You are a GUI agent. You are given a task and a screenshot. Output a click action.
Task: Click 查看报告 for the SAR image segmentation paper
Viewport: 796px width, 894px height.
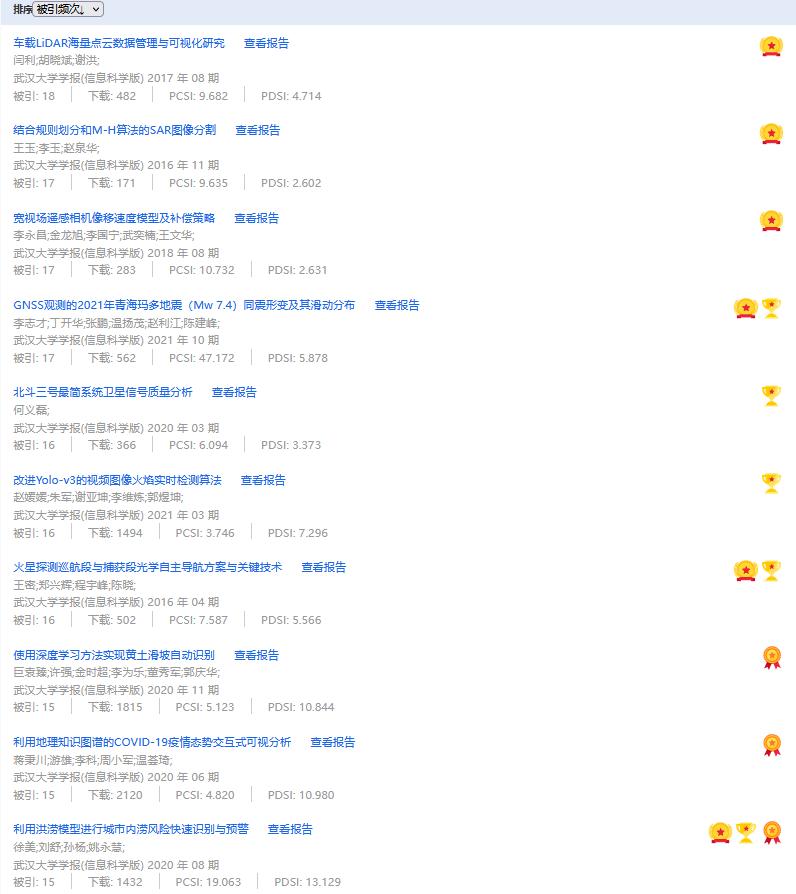tap(257, 130)
